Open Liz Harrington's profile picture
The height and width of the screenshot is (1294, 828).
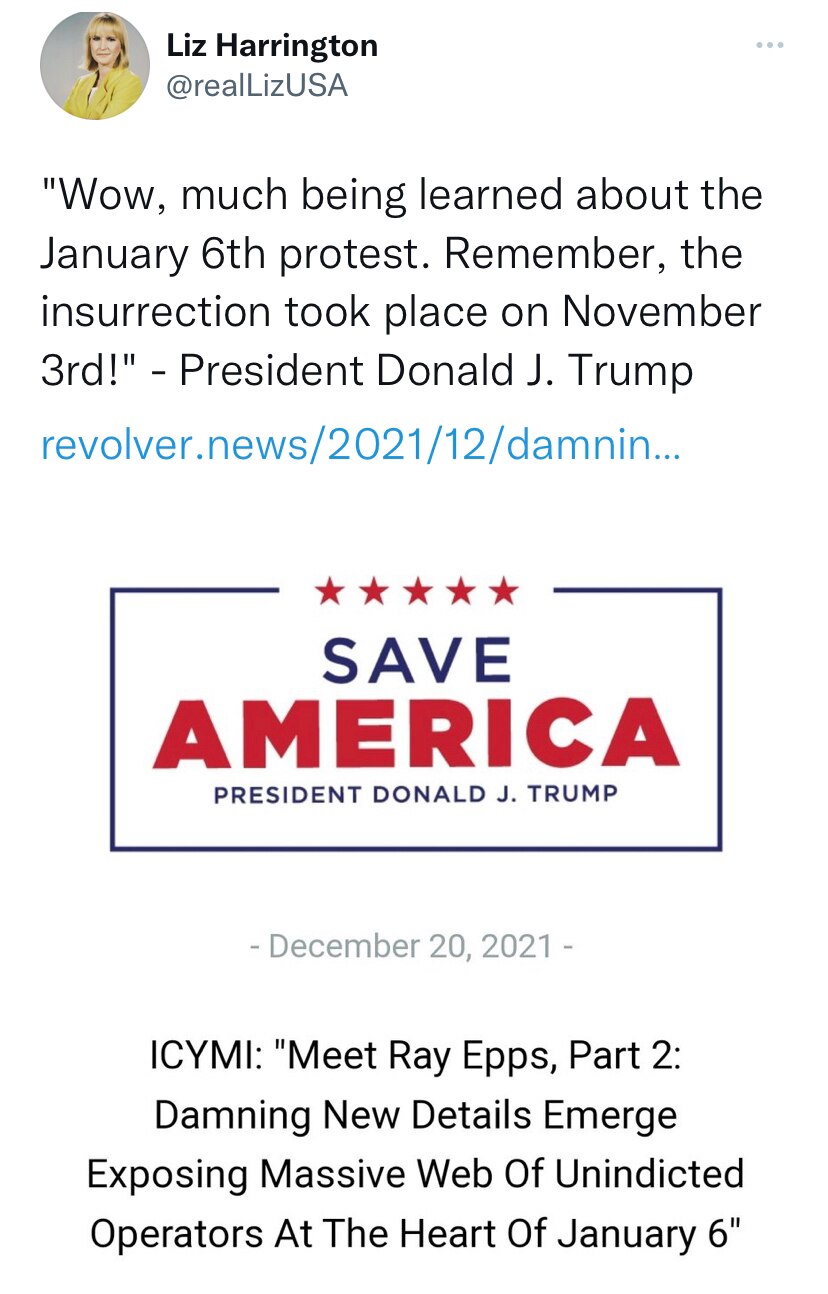click(x=94, y=66)
